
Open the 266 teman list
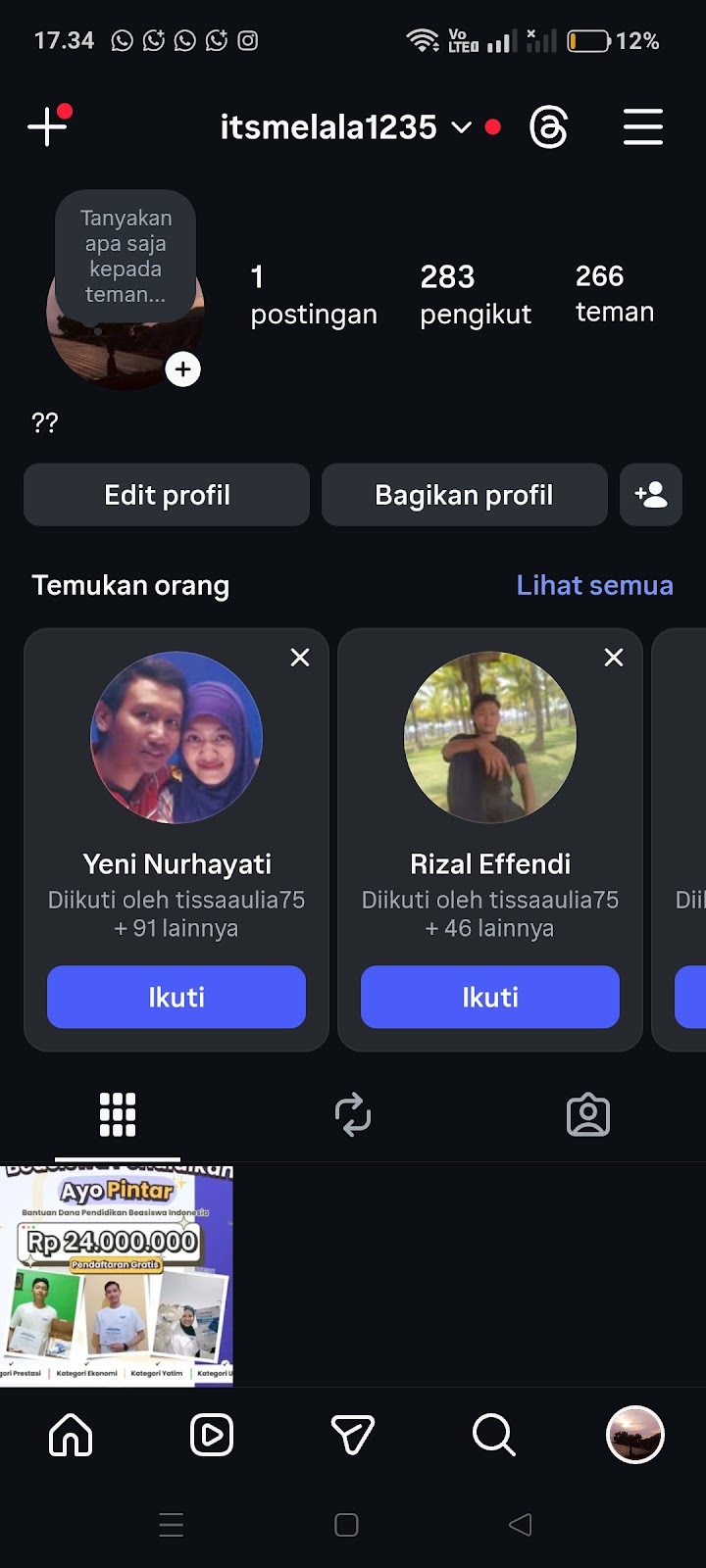[x=614, y=293]
